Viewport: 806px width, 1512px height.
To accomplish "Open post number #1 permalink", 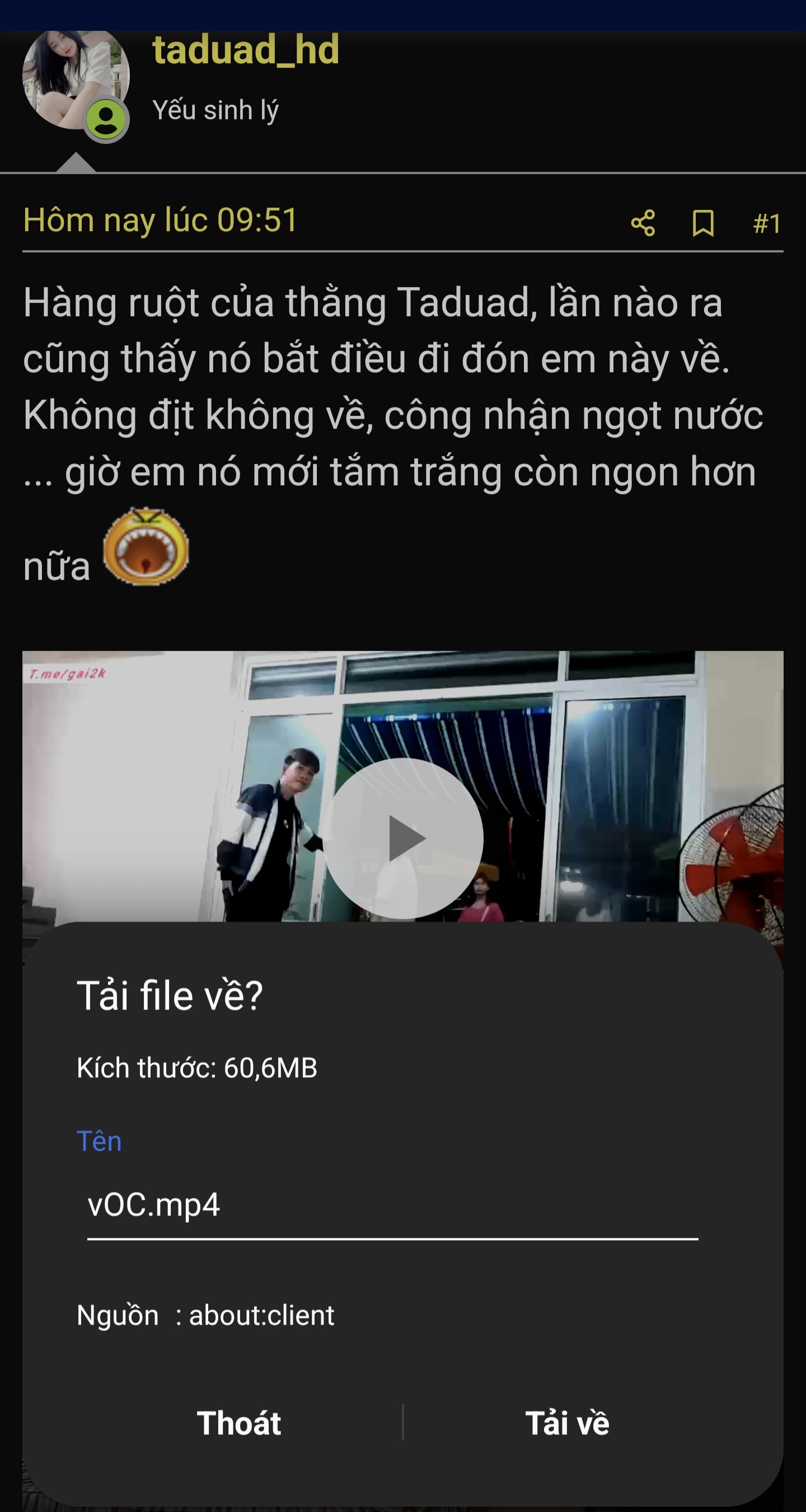I will 767,223.
